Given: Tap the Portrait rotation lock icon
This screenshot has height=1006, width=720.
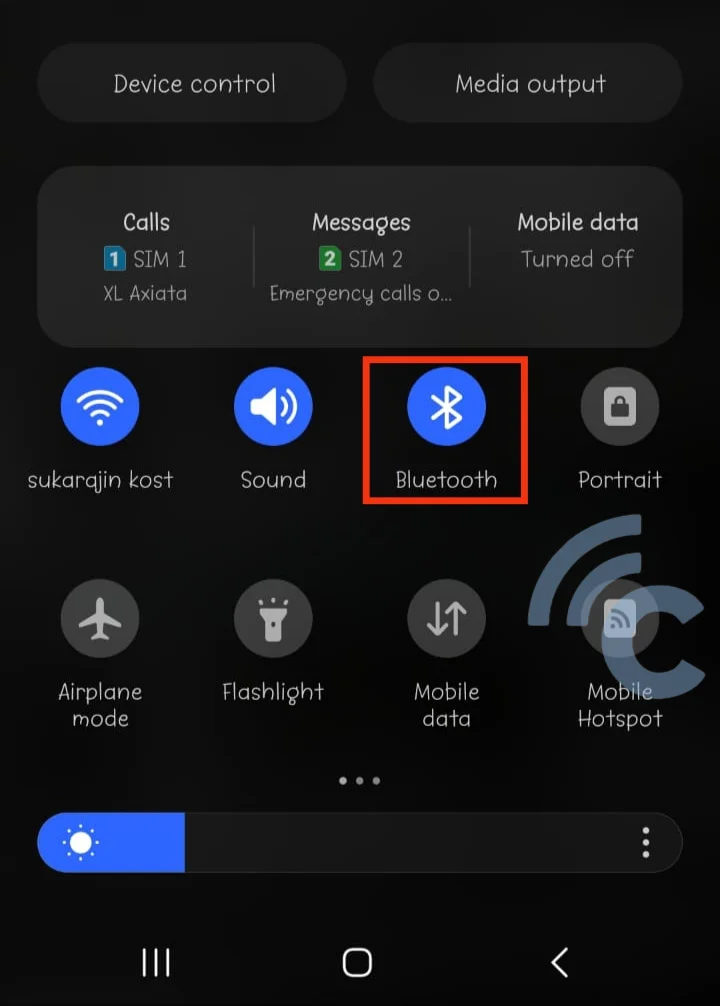Looking at the screenshot, I should point(620,405).
